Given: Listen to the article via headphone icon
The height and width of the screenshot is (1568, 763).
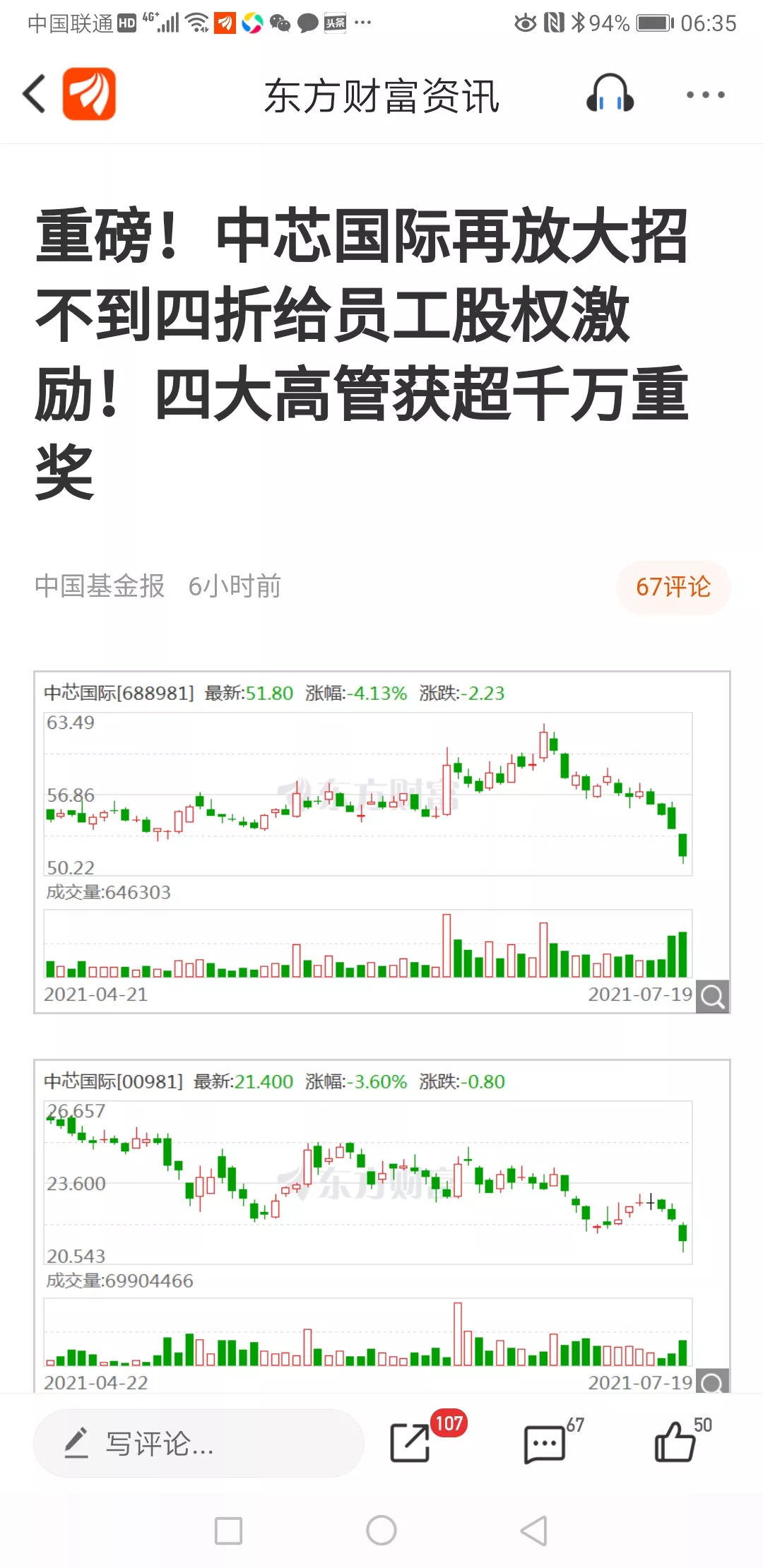Looking at the screenshot, I should pos(610,94).
